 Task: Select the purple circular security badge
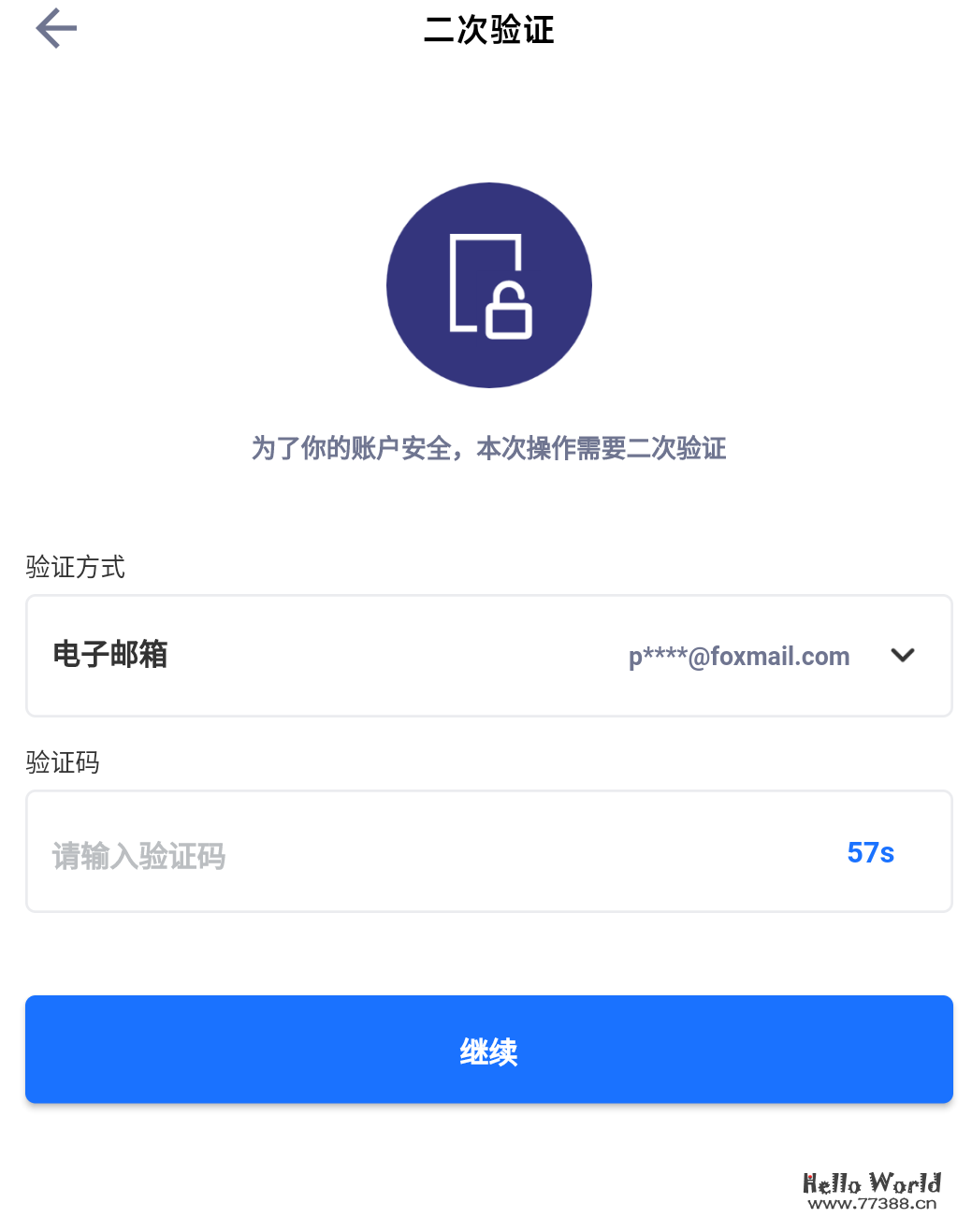(488, 285)
